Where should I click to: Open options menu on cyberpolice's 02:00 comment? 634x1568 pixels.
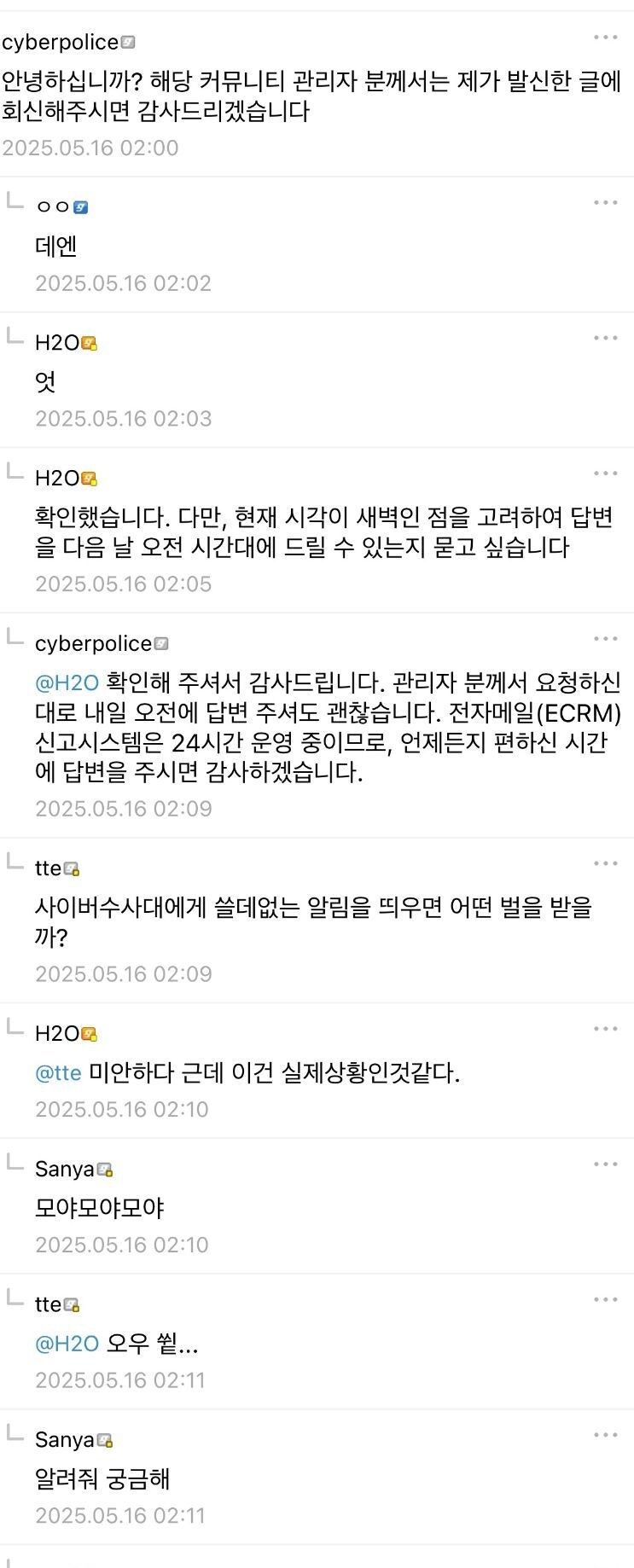pos(605,38)
